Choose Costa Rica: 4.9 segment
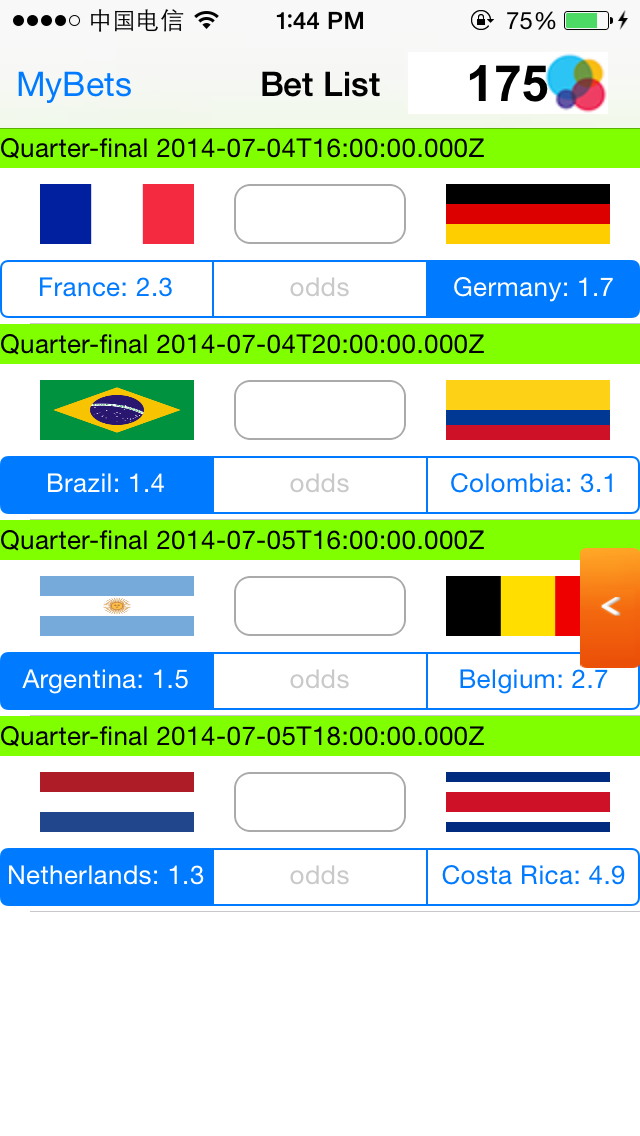Viewport: 640px width, 1136px height. tap(533, 876)
